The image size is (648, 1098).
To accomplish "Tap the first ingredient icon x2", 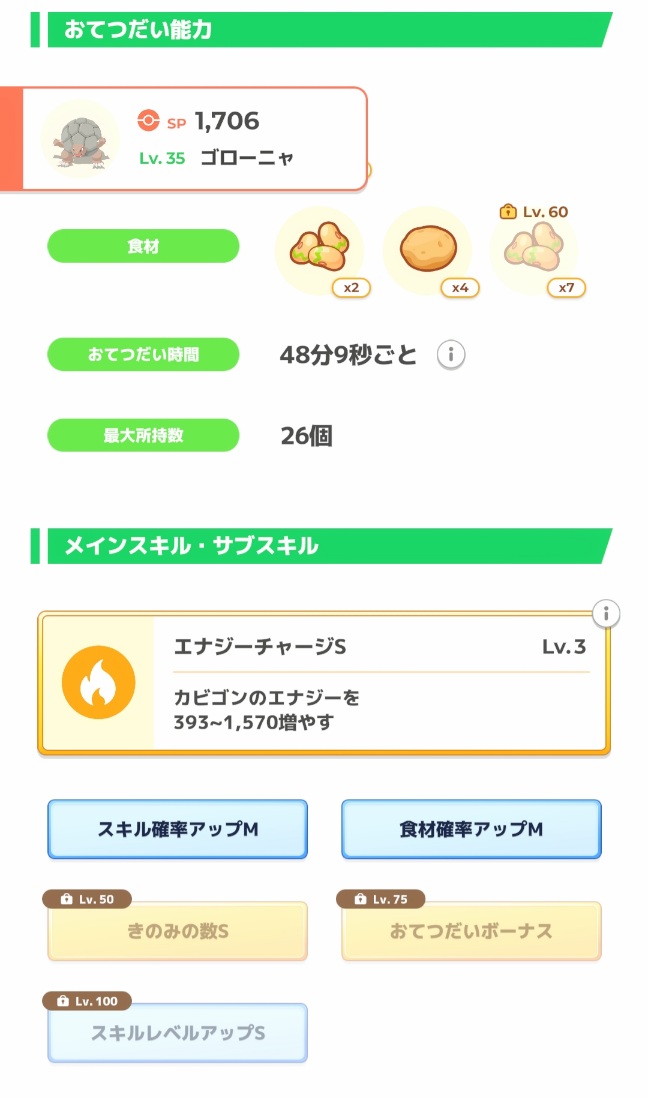I will (x=319, y=251).
